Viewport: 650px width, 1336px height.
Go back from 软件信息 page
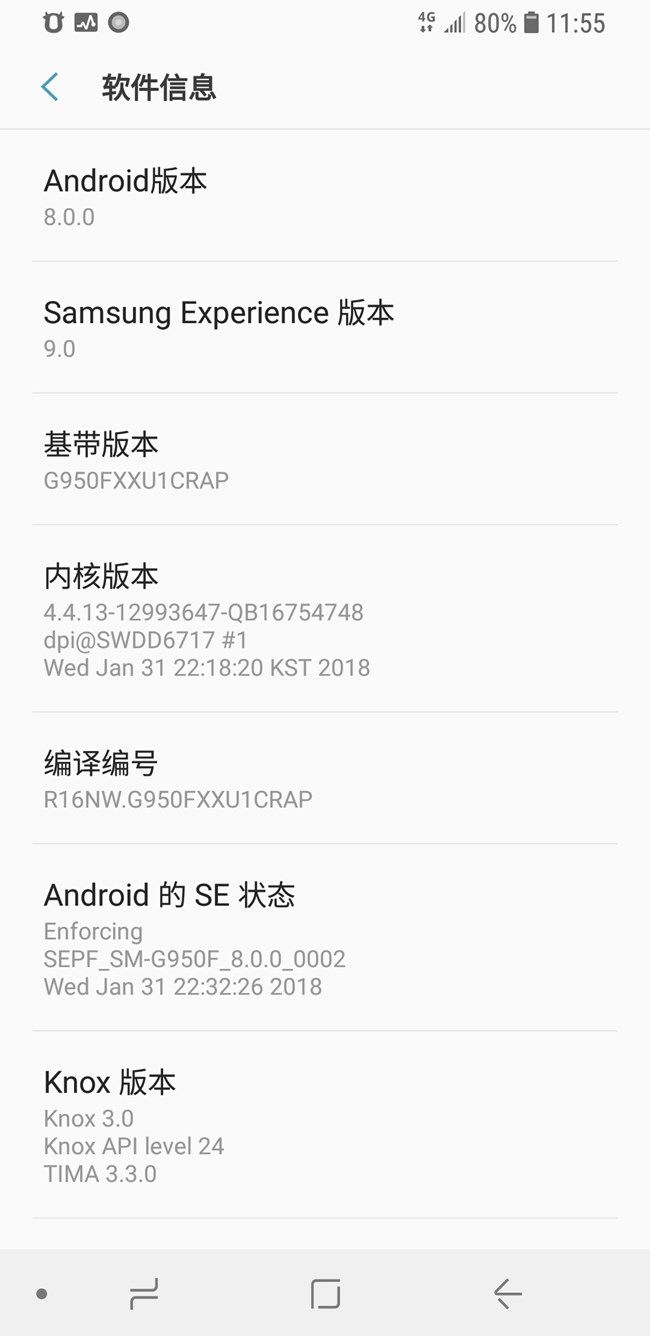click(x=49, y=87)
